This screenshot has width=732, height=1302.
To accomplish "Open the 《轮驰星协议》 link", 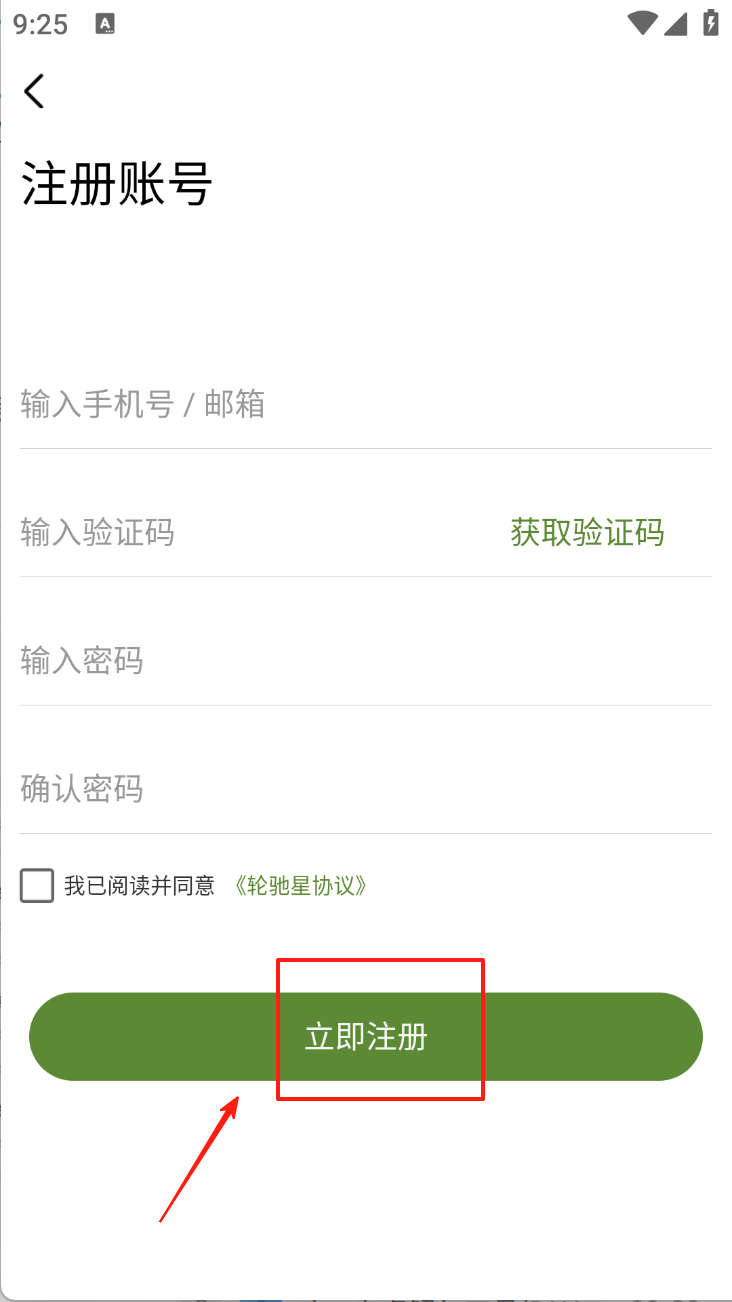I will [x=299, y=886].
